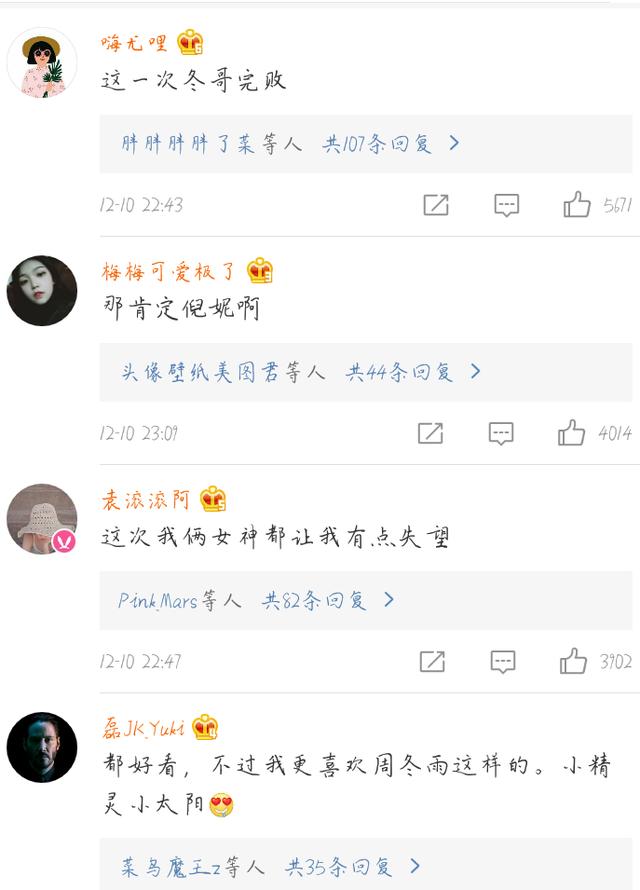Open 嗨尤哩's profile avatar

pos(42,63)
